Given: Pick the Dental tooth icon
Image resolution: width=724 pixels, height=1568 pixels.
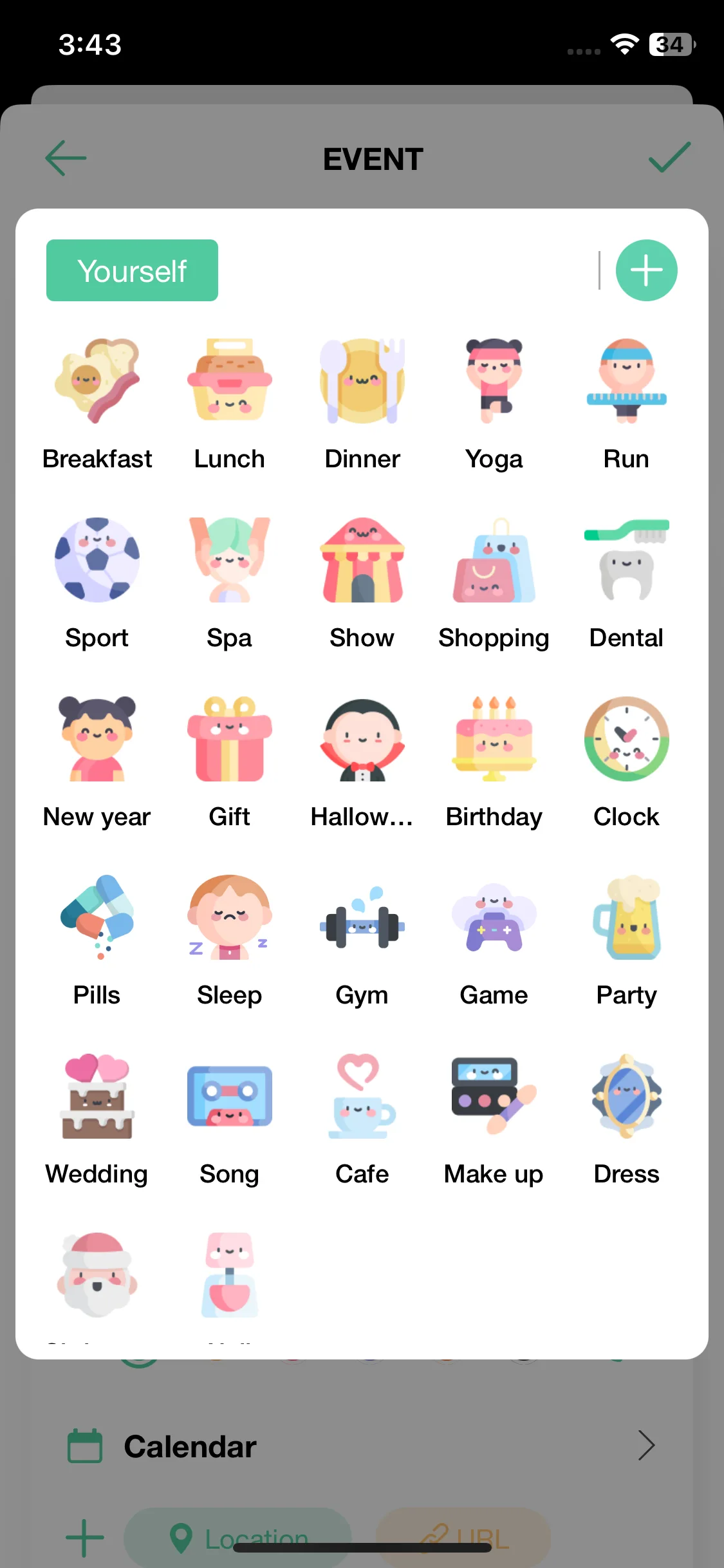Looking at the screenshot, I should [626, 560].
